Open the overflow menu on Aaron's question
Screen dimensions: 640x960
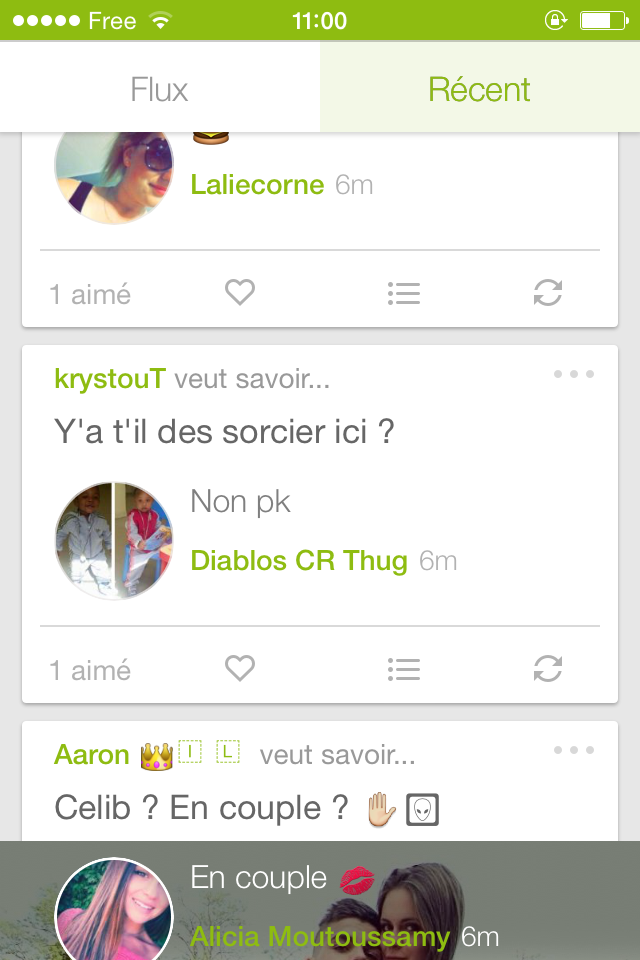point(574,750)
